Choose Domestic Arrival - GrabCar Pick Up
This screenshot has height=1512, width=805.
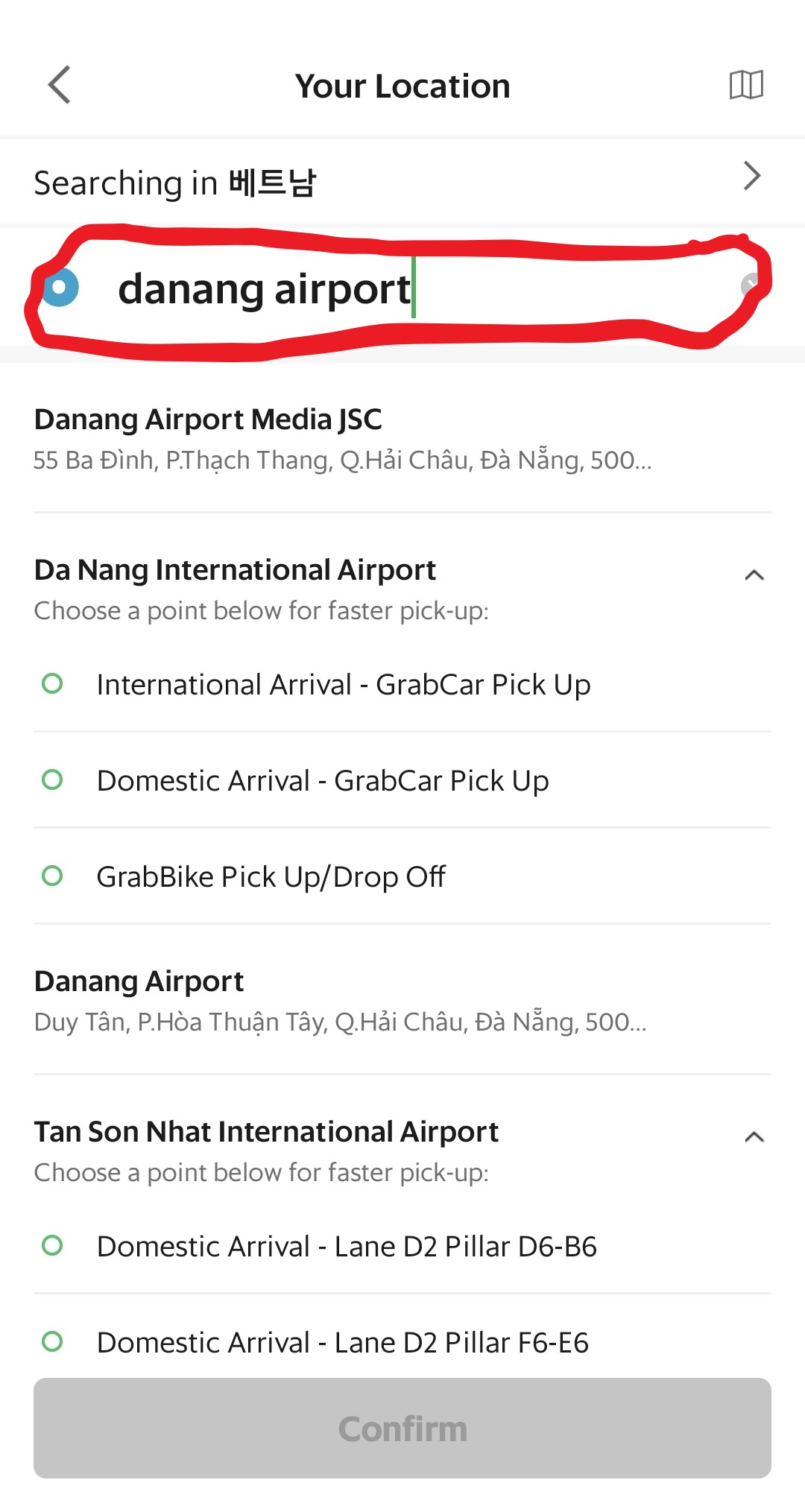click(x=322, y=780)
